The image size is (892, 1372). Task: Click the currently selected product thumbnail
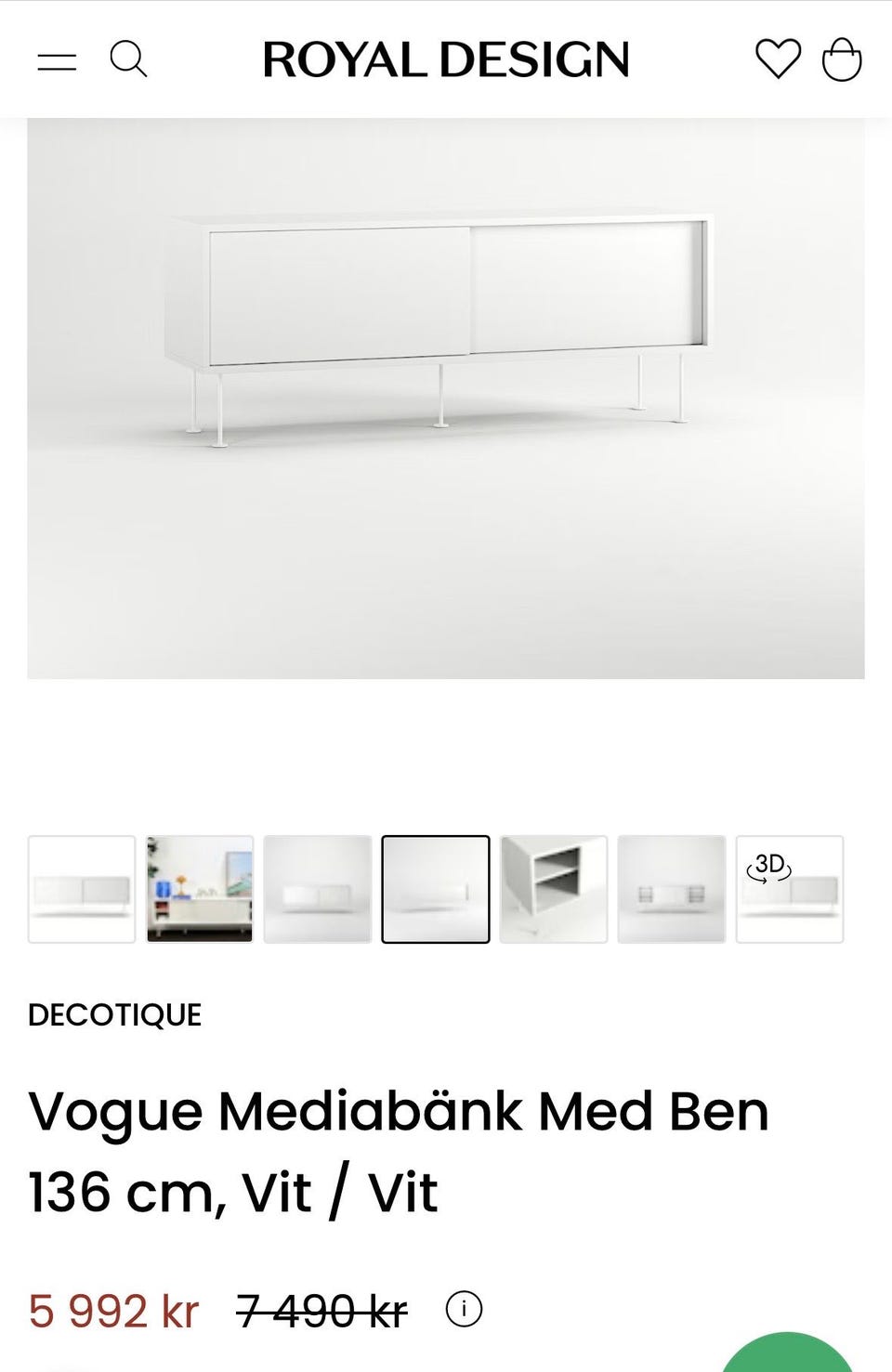pos(435,887)
